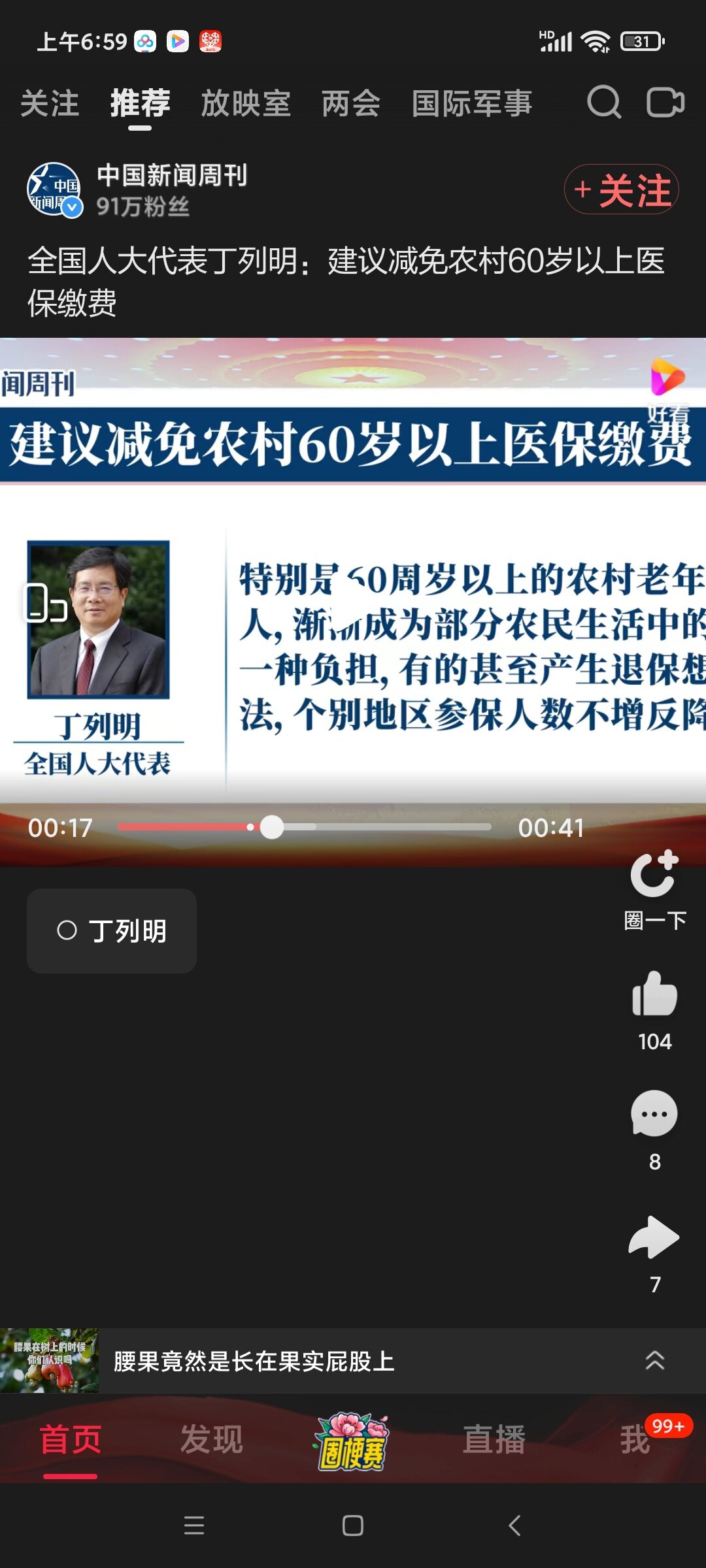
Task: Open the 我 profile tab
Action: (635, 1440)
